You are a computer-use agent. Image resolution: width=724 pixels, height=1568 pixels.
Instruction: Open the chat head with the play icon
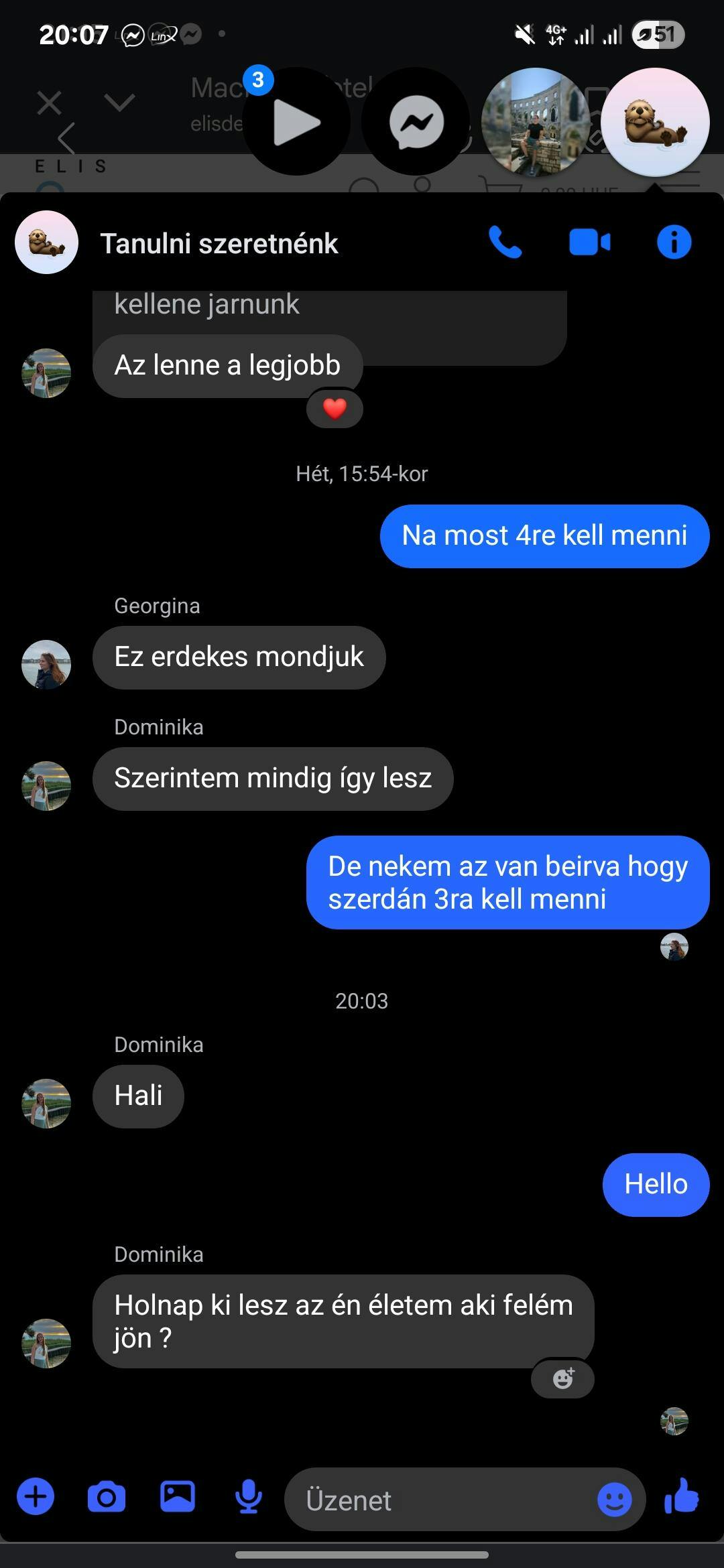click(296, 122)
